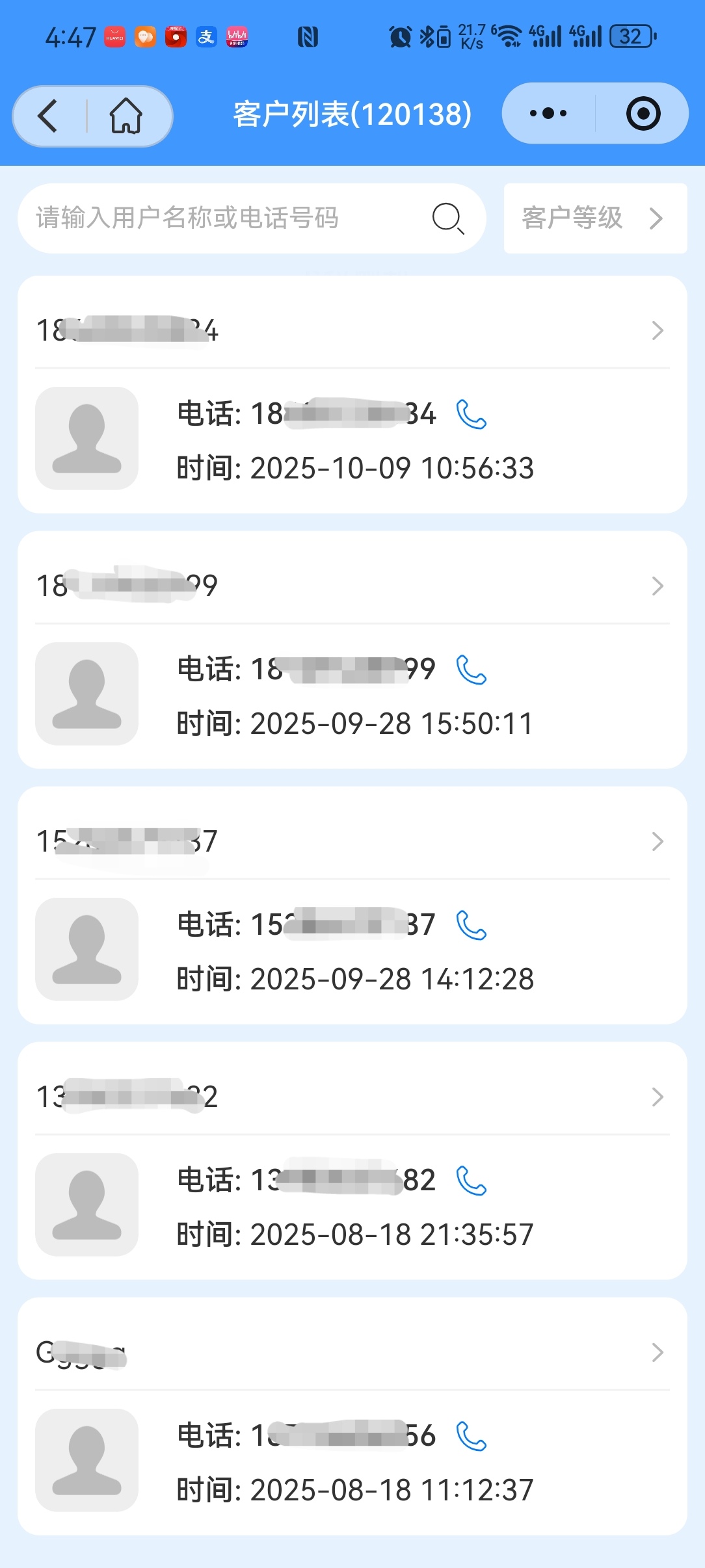705x1568 pixels.
Task: Expand details for customer Gg entry
Action: click(x=658, y=1353)
